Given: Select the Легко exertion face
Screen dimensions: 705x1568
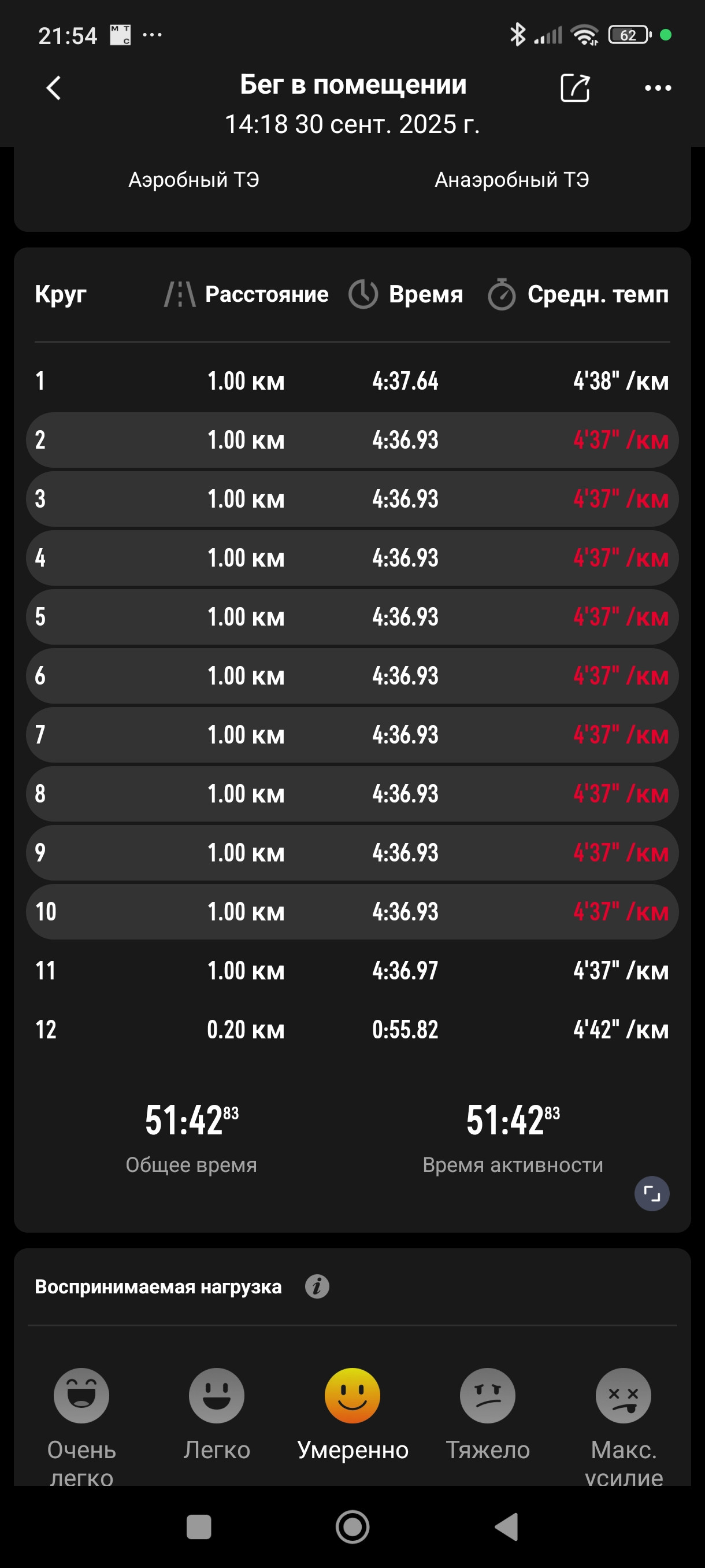Looking at the screenshot, I should 217,1395.
